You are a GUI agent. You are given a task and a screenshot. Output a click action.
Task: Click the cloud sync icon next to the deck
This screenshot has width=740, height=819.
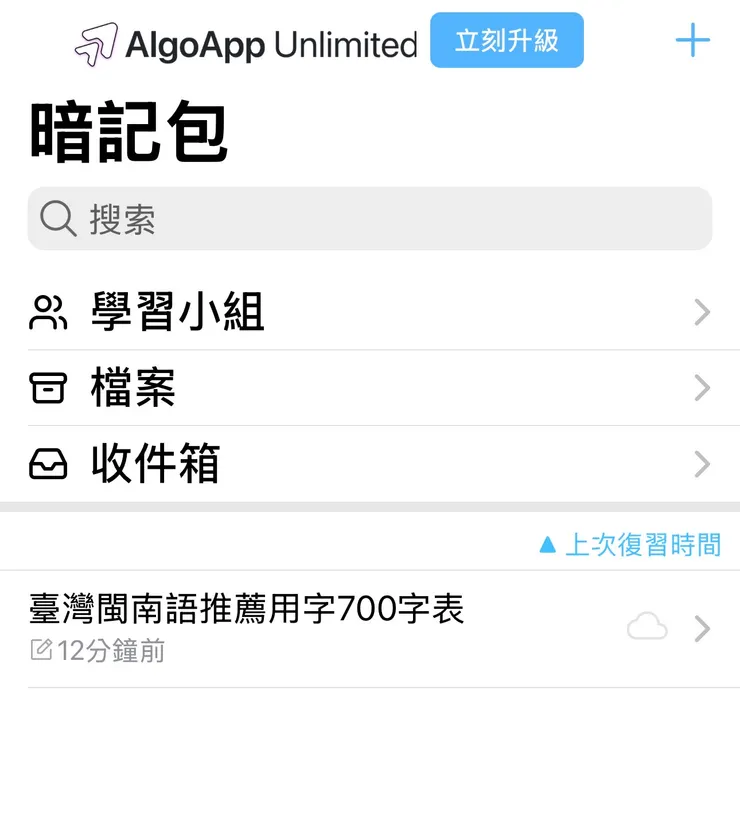point(646,625)
